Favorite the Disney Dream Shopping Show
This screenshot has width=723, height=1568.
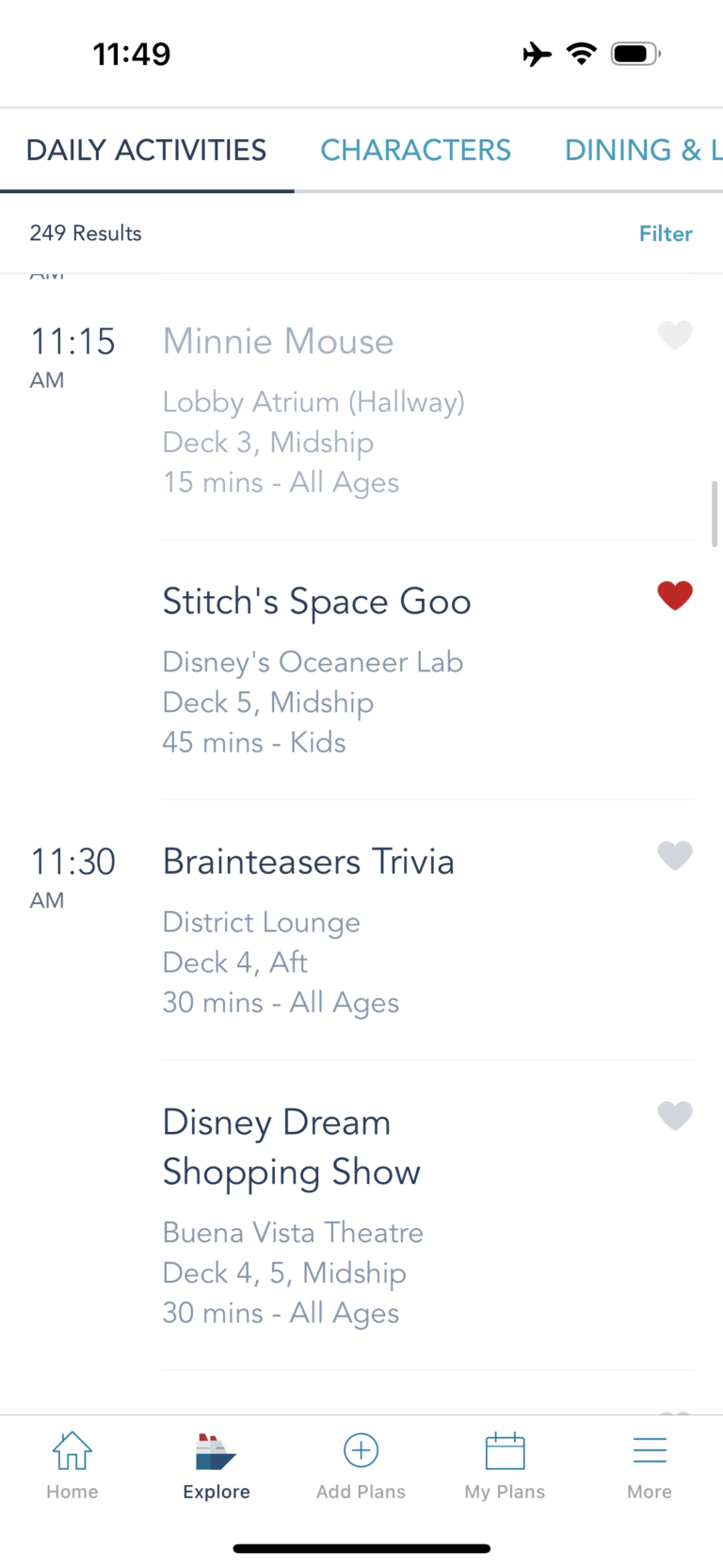(675, 1115)
